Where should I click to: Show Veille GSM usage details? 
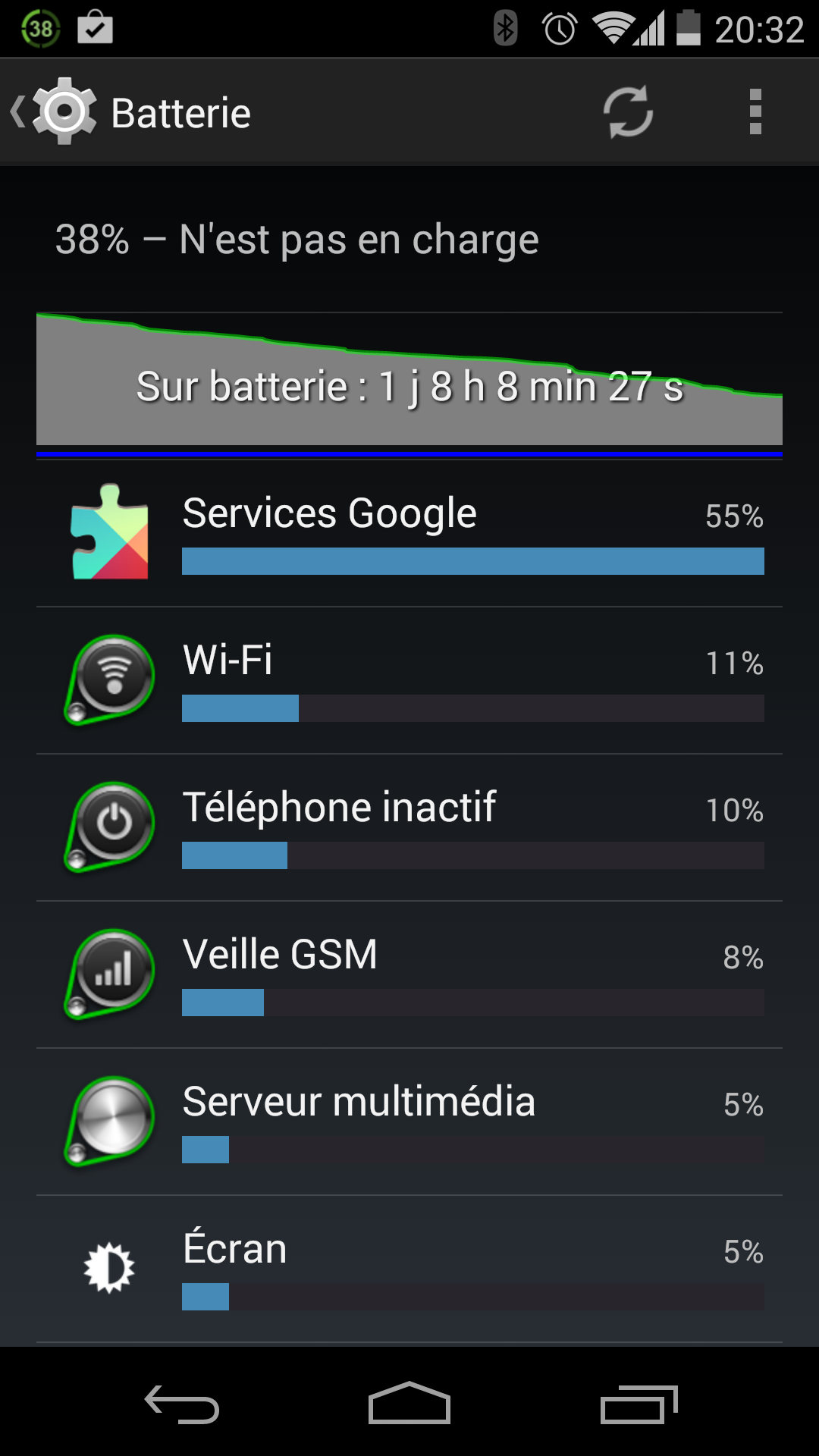point(409,974)
